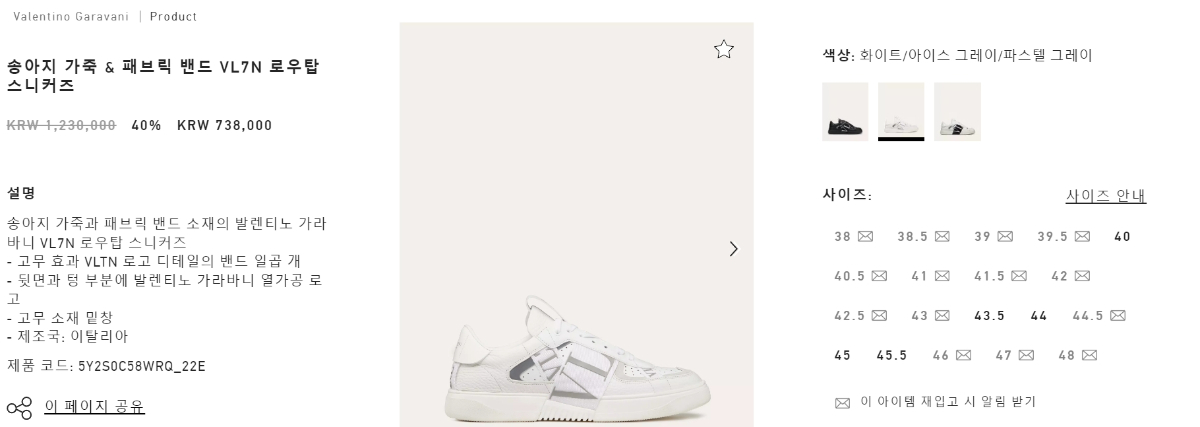The image size is (1200, 427).
Task: Request restock alert for size 42
Action: coord(1070,276)
